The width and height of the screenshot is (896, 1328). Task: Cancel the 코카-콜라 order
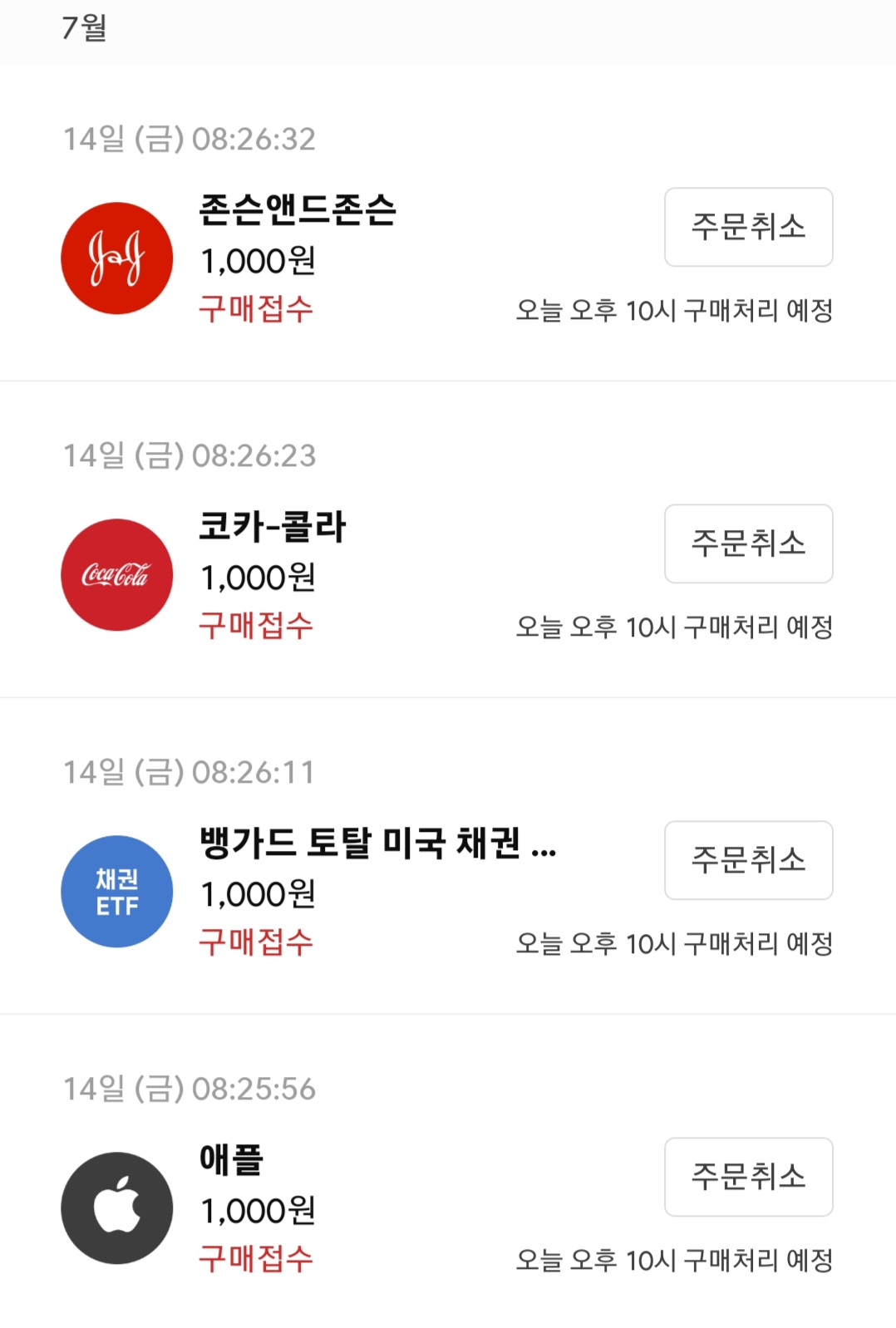pos(748,543)
